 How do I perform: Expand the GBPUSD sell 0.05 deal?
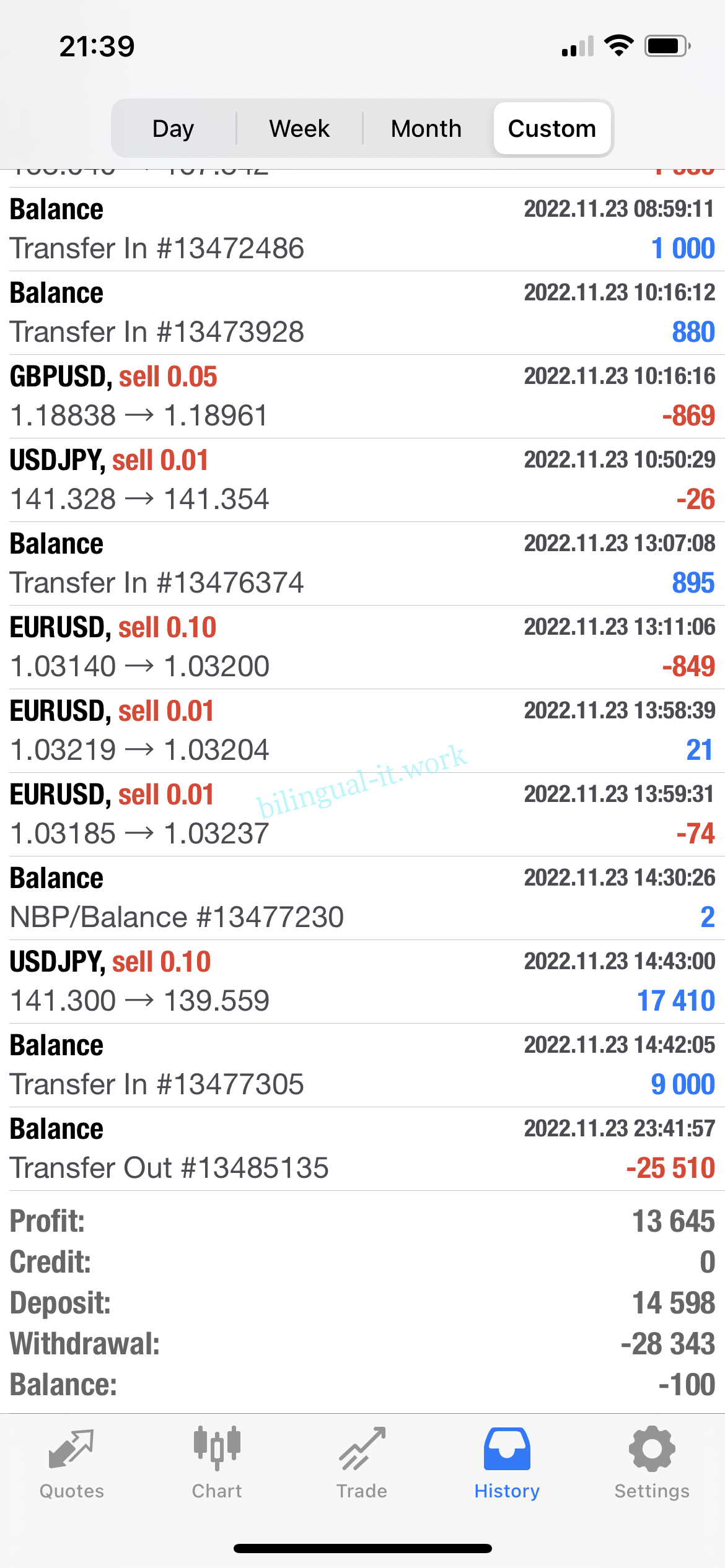click(x=362, y=396)
